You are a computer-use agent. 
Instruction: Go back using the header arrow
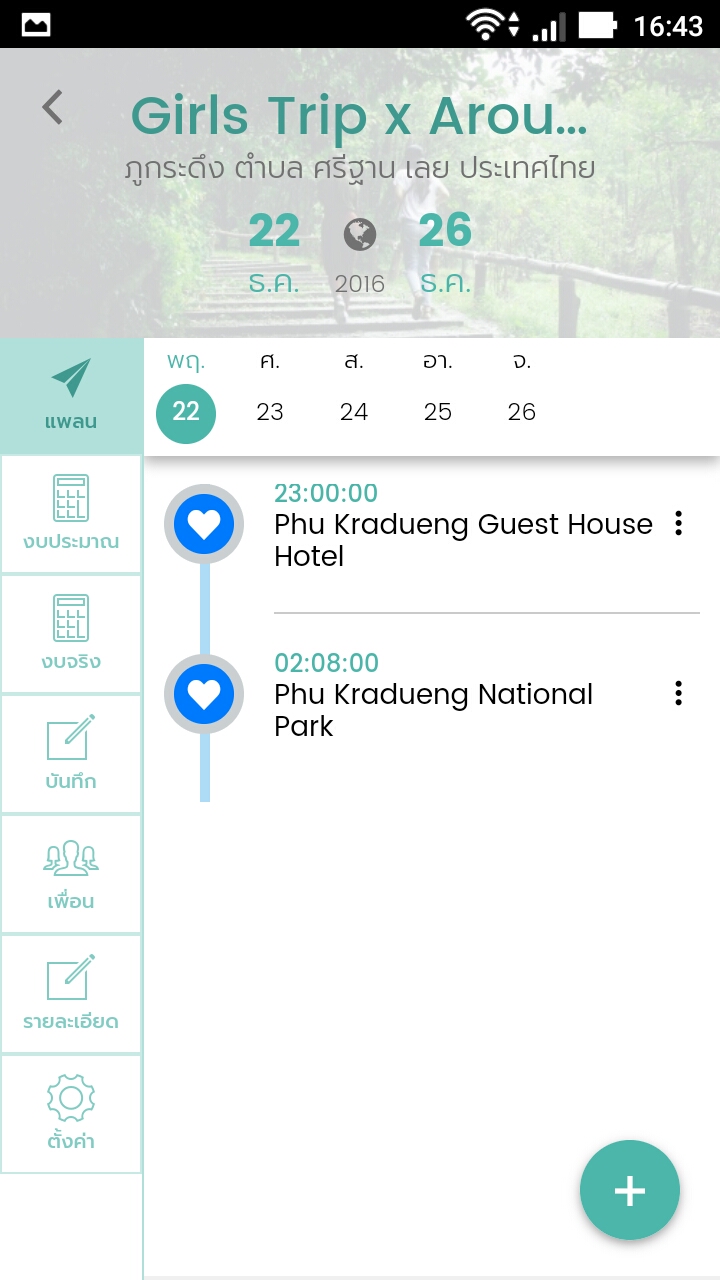(x=53, y=107)
